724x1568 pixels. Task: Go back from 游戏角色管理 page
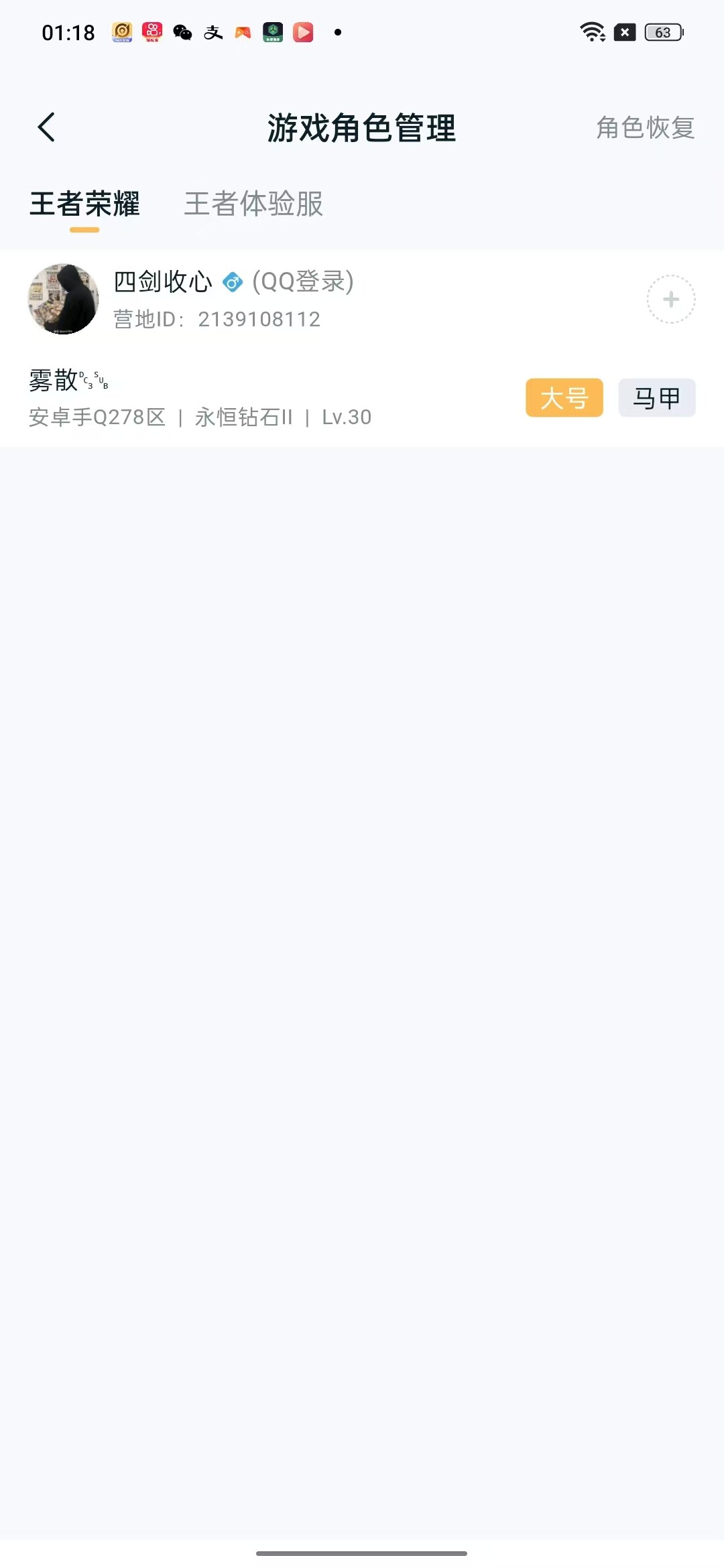[x=46, y=127]
